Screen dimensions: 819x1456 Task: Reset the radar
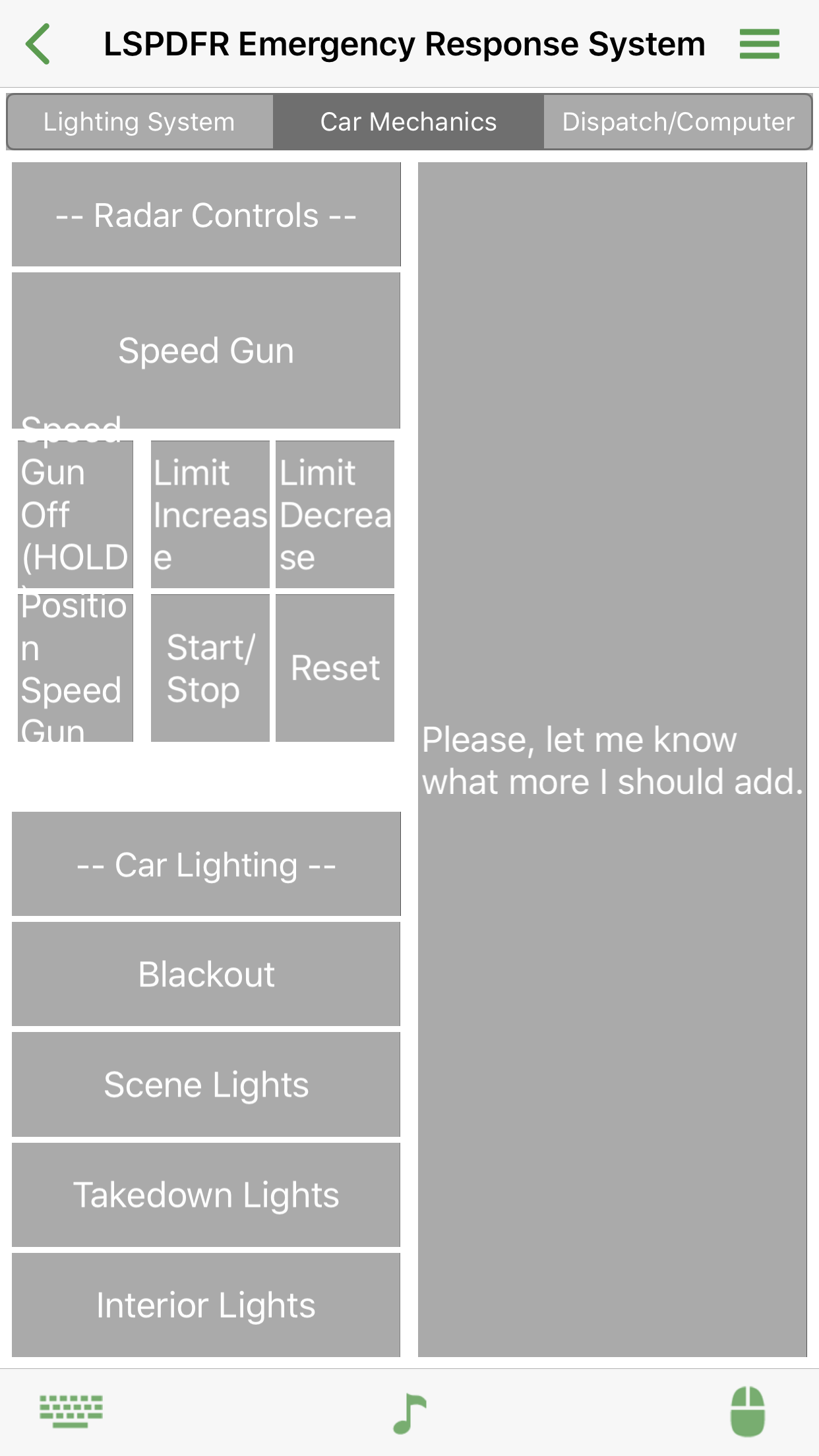point(335,668)
